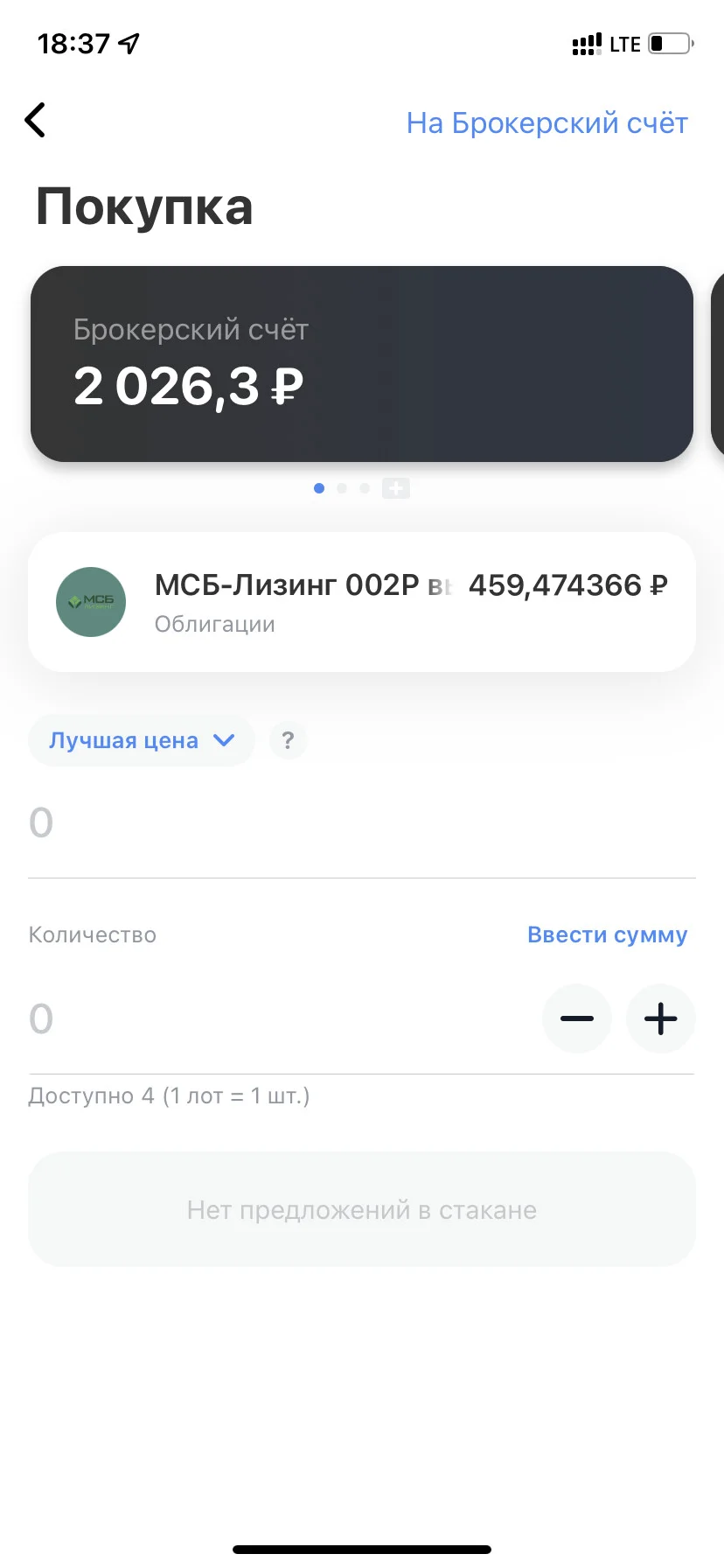Screen dimensions: 724x1568
Task: Expand the Лучшая цена dropdown
Action: (x=142, y=740)
